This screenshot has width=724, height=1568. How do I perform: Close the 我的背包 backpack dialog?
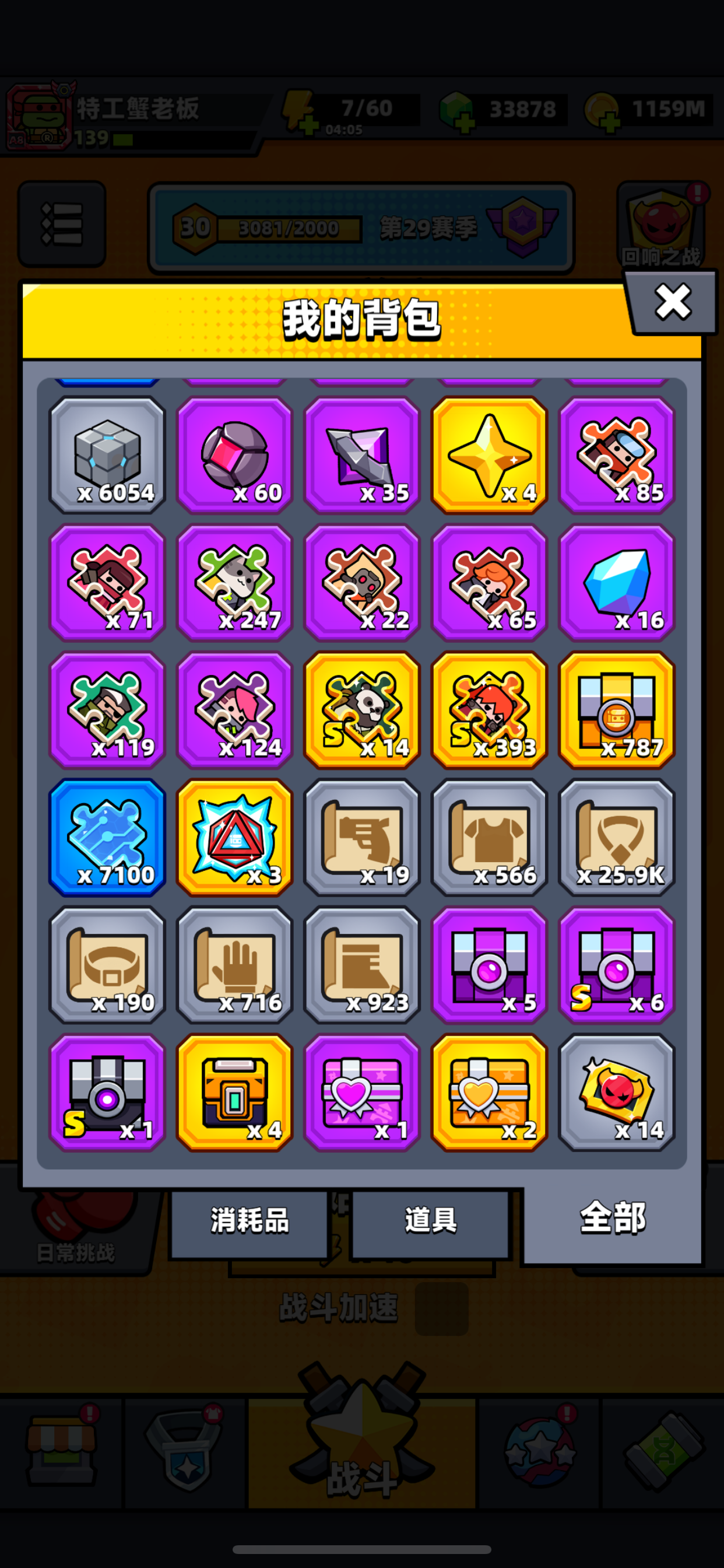click(x=672, y=302)
